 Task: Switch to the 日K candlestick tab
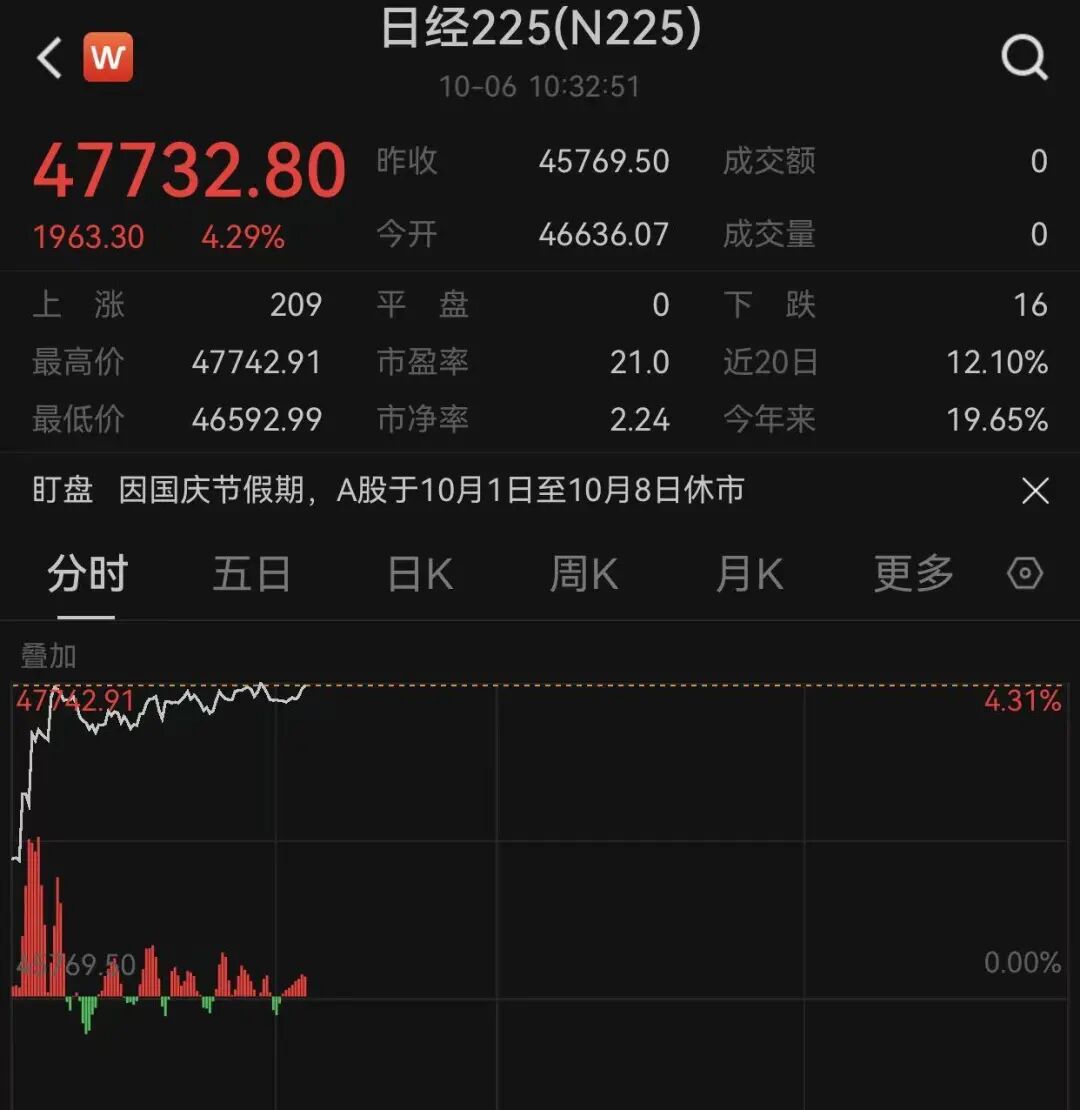pyautogui.click(x=418, y=574)
